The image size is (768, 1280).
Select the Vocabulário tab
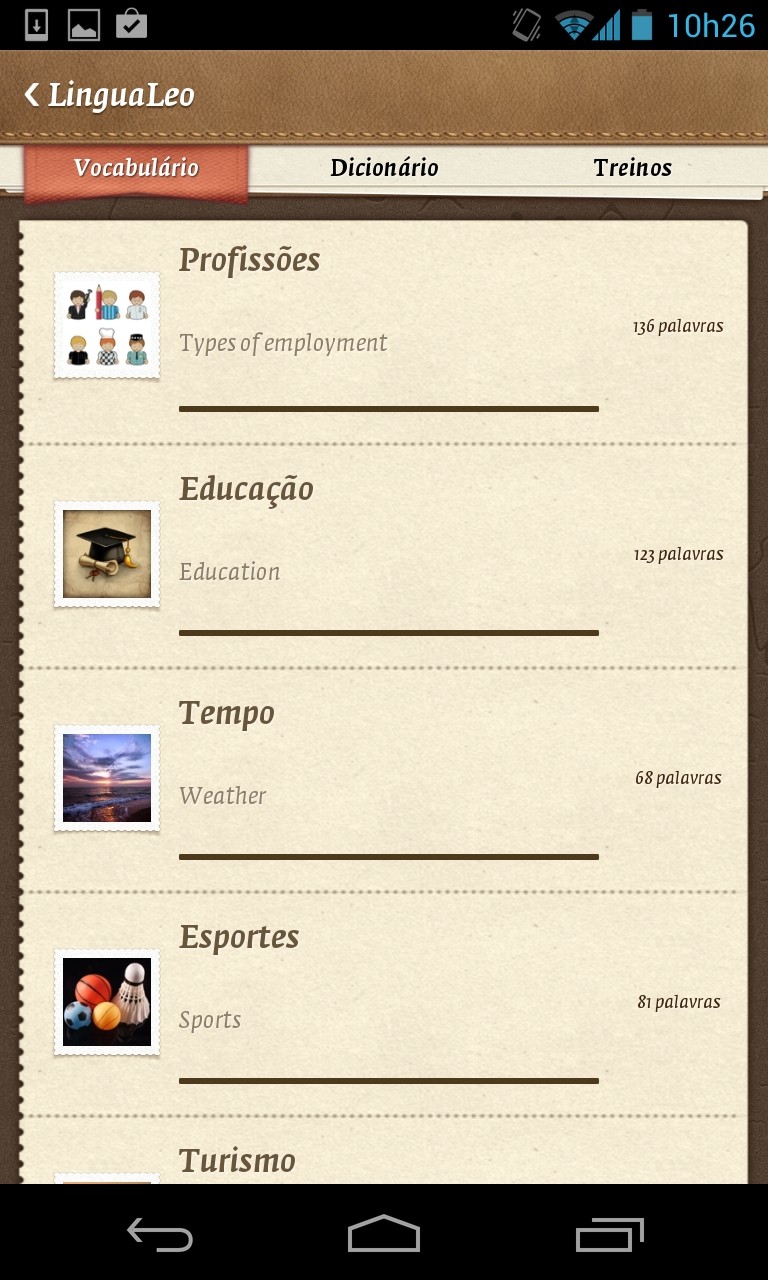click(x=136, y=168)
